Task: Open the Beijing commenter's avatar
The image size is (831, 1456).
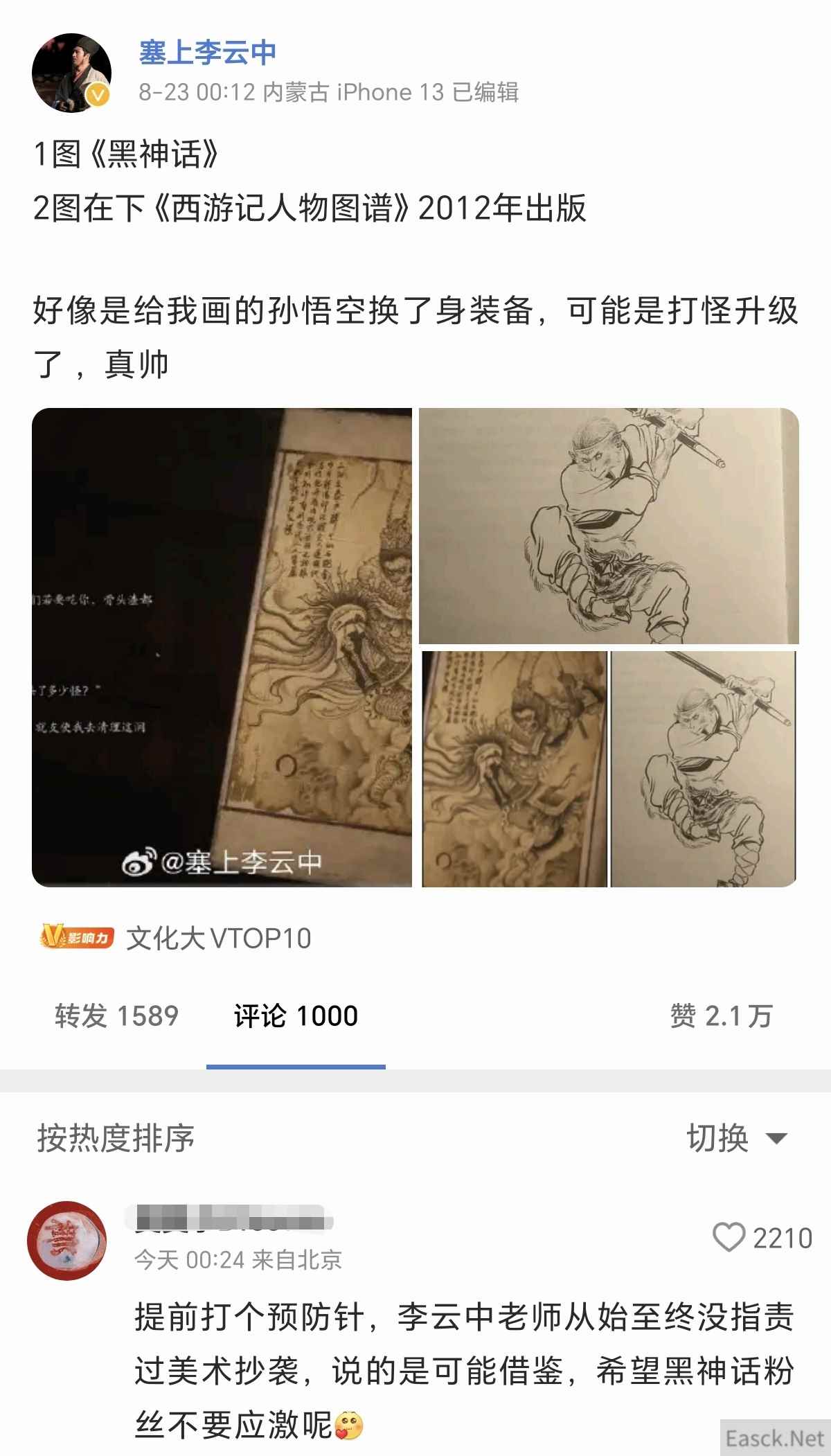Action: pyautogui.click(x=67, y=1241)
